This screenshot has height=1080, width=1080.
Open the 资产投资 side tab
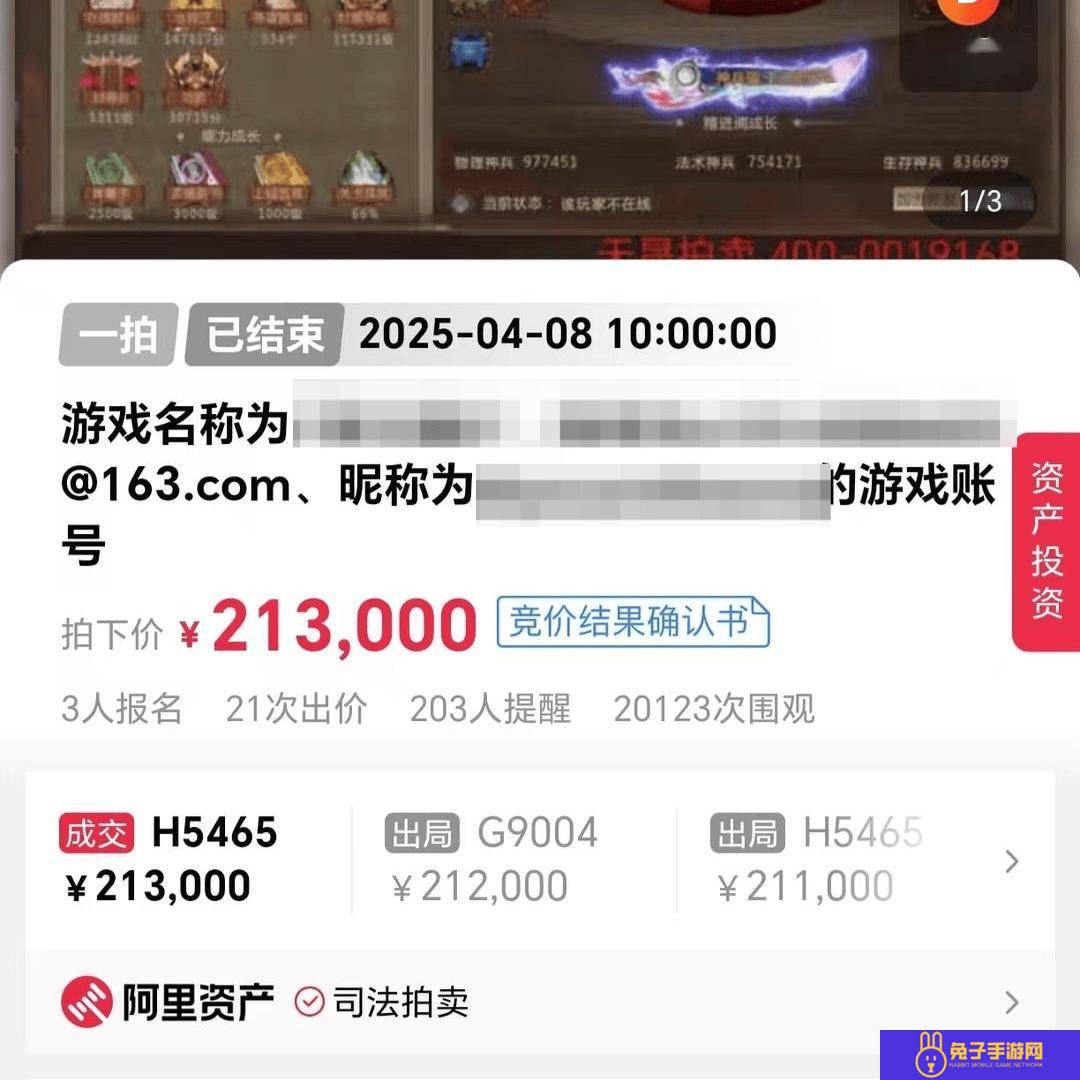pos(1047,541)
